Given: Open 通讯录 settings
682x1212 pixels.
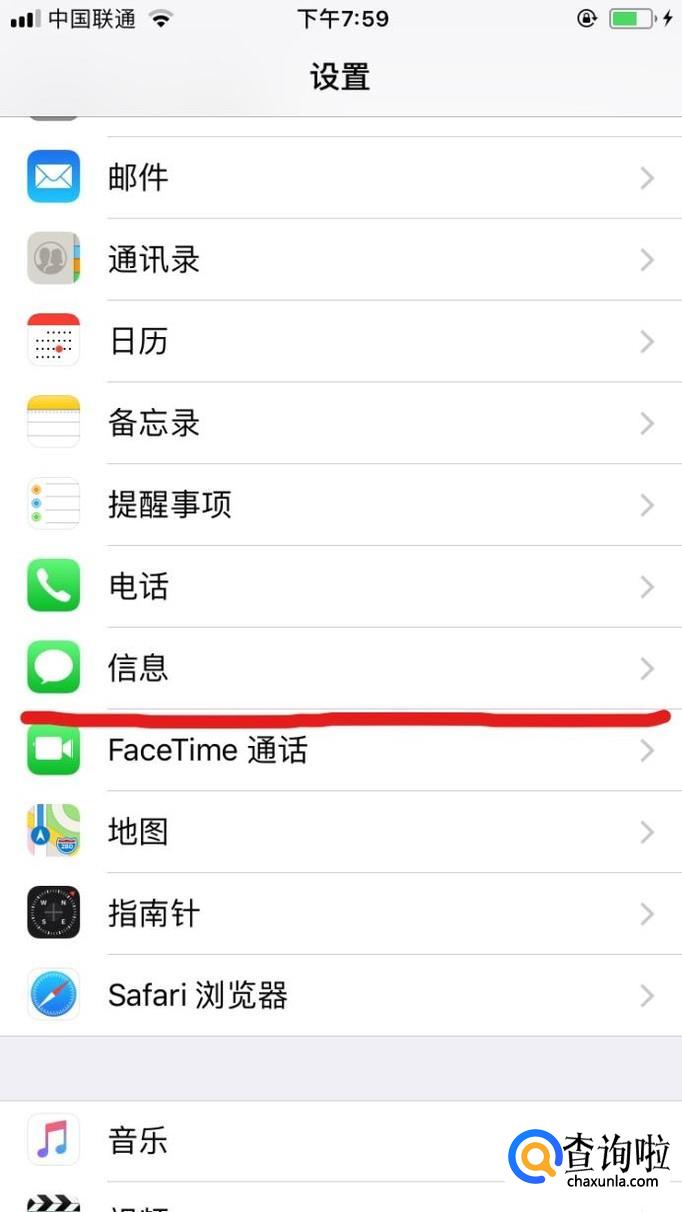Looking at the screenshot, I should coord(341,260).
